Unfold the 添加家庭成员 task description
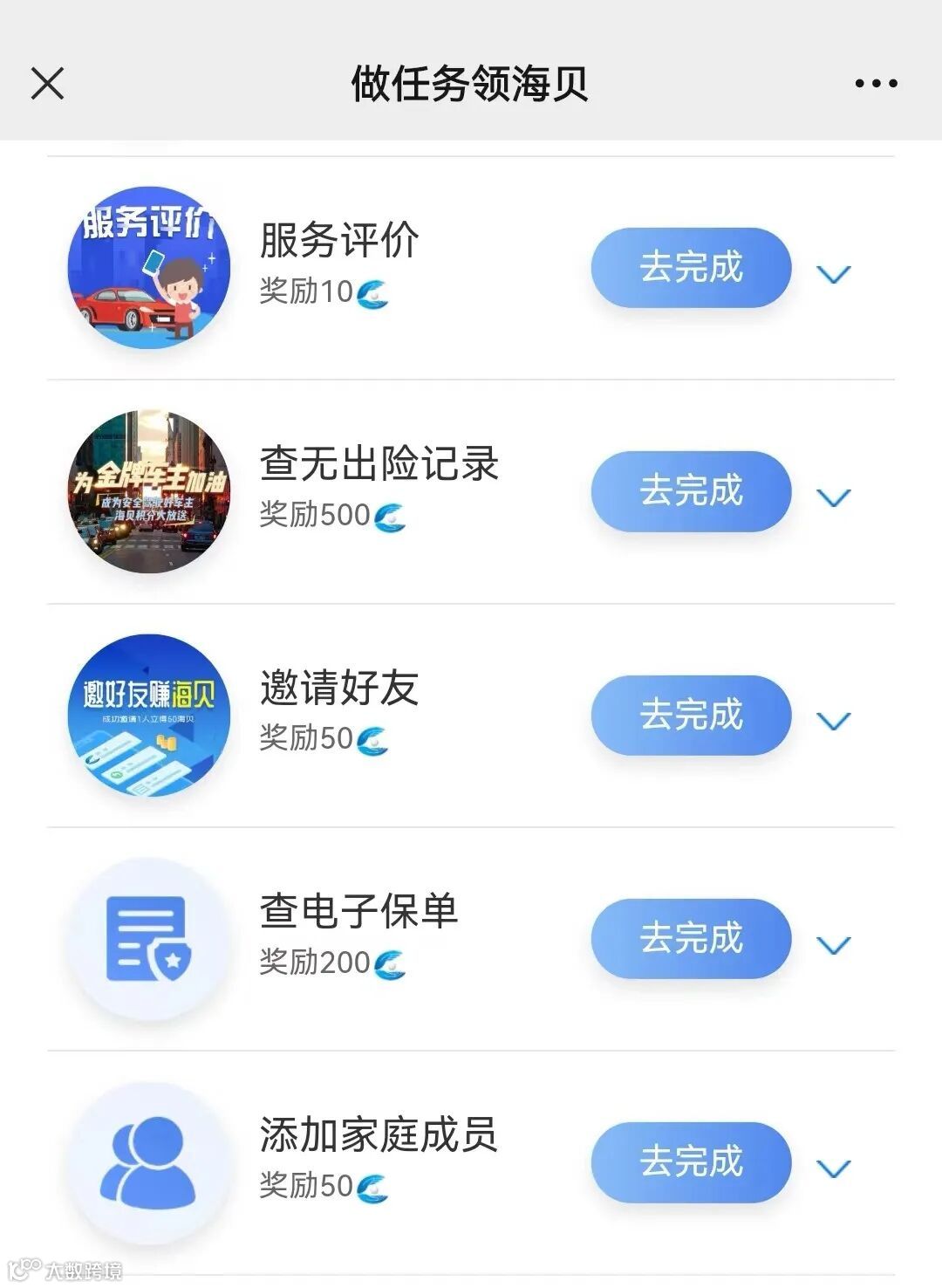Image resolution: width=942 pixels, height=1288 pixels. point(833,1168)
